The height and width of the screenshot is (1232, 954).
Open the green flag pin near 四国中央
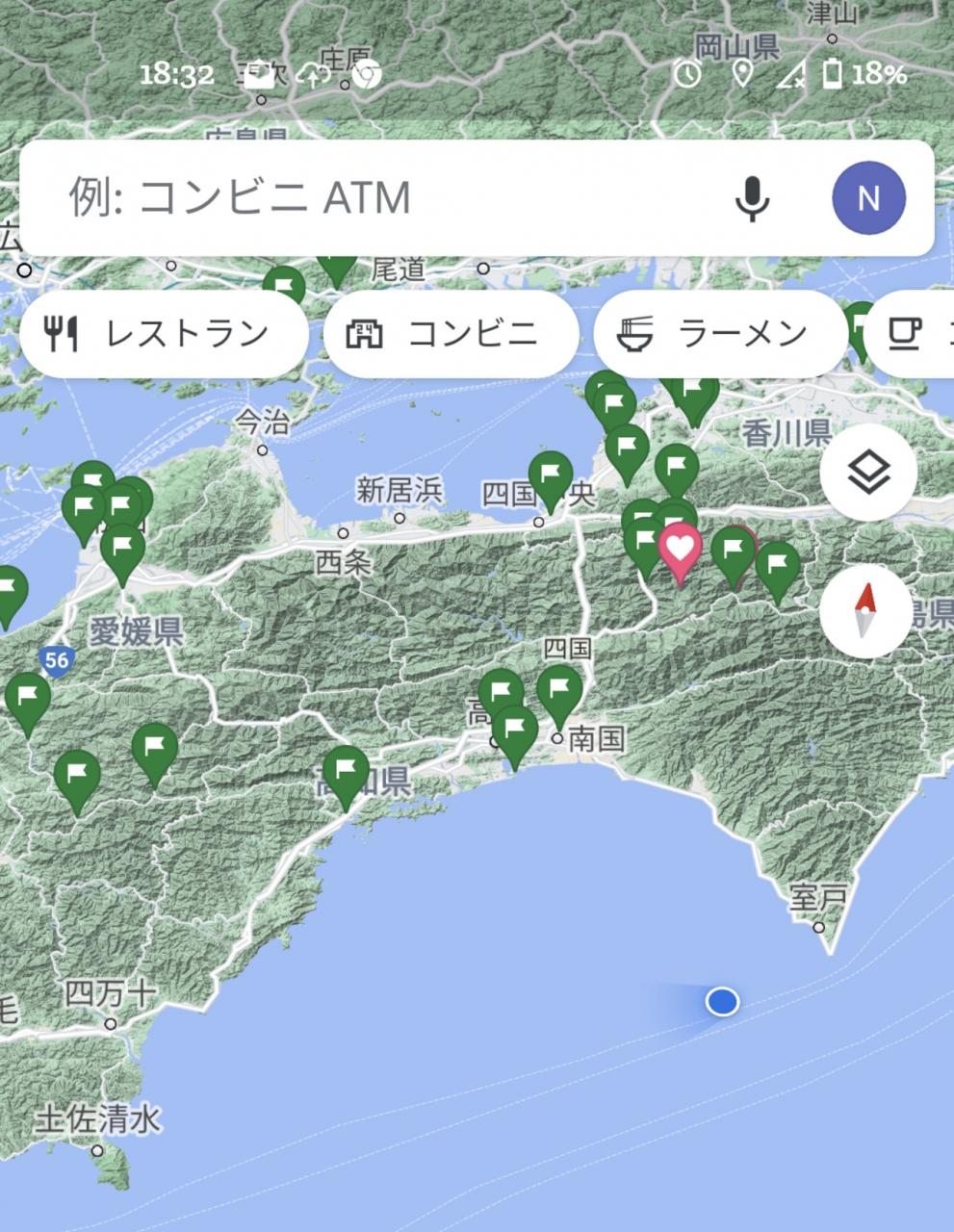pyautogui.click(x=550, y=479)
